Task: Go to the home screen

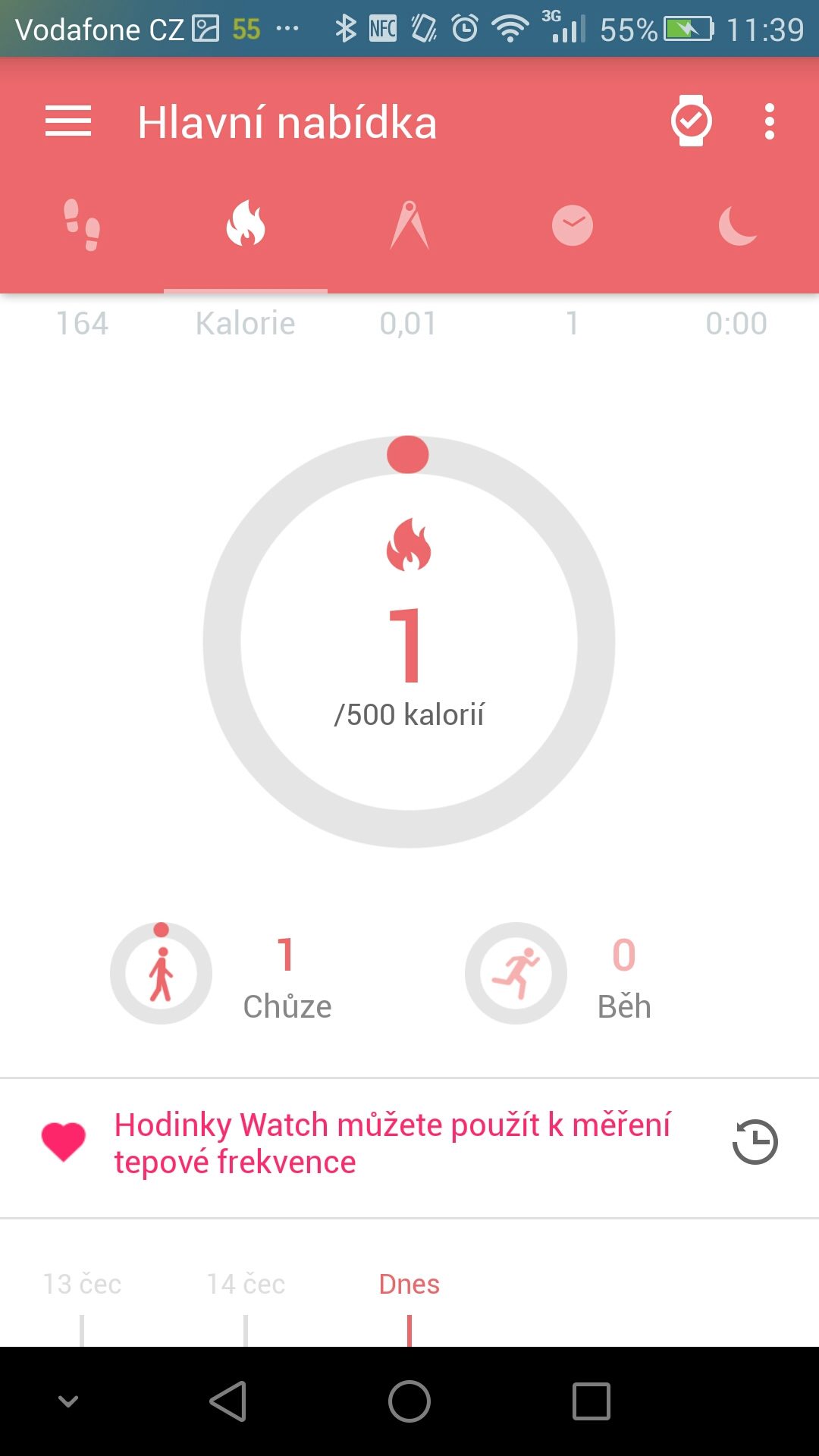Action: coord(409,1401)
